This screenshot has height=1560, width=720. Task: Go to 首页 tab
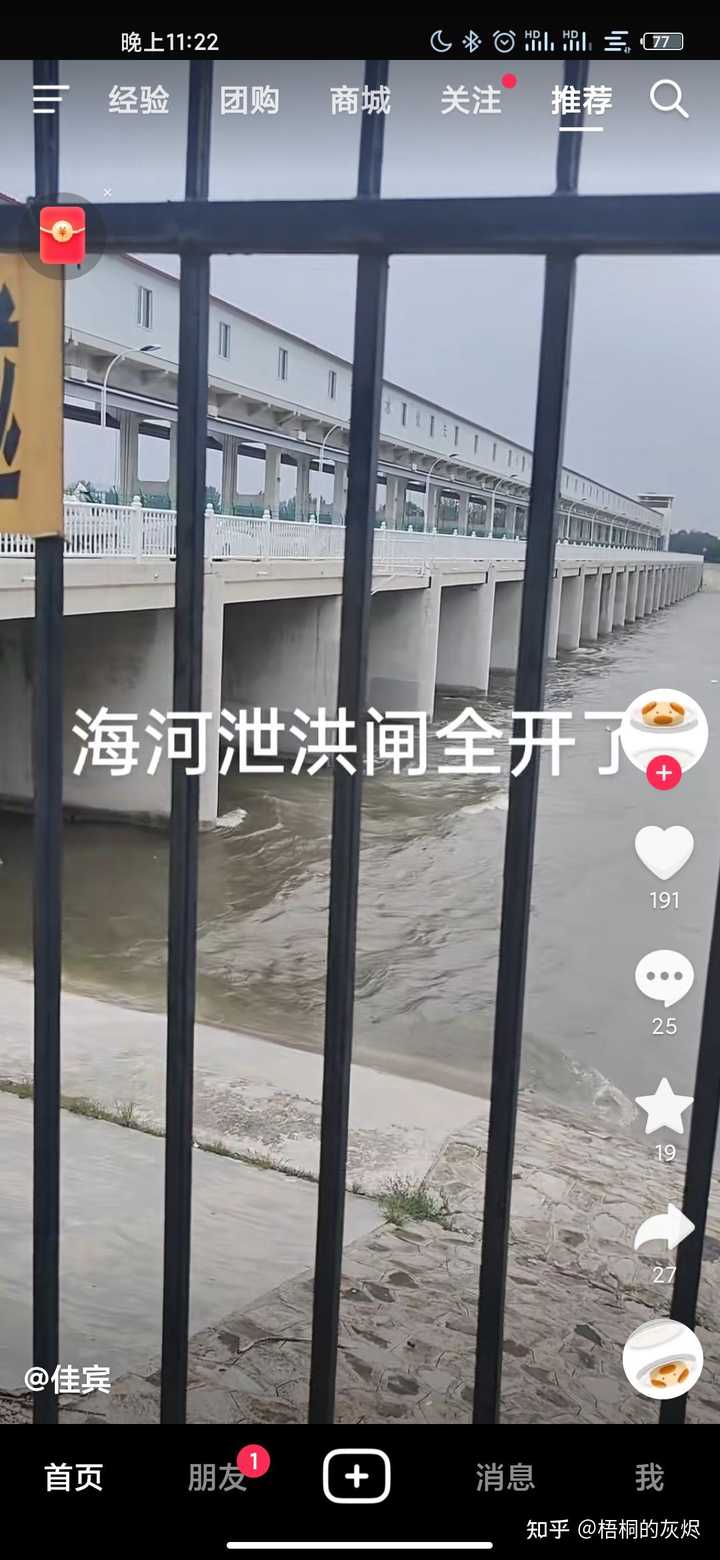click(73, 1477)
